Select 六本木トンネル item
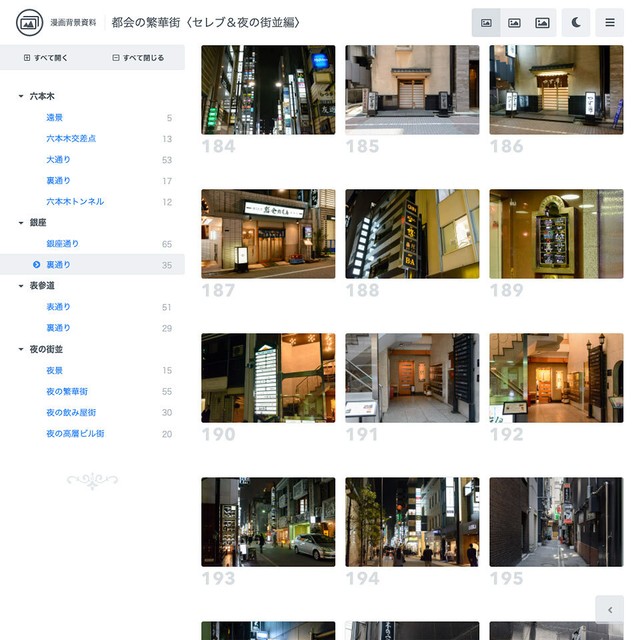This screenshot has width=640, height=640. [74, 202]
